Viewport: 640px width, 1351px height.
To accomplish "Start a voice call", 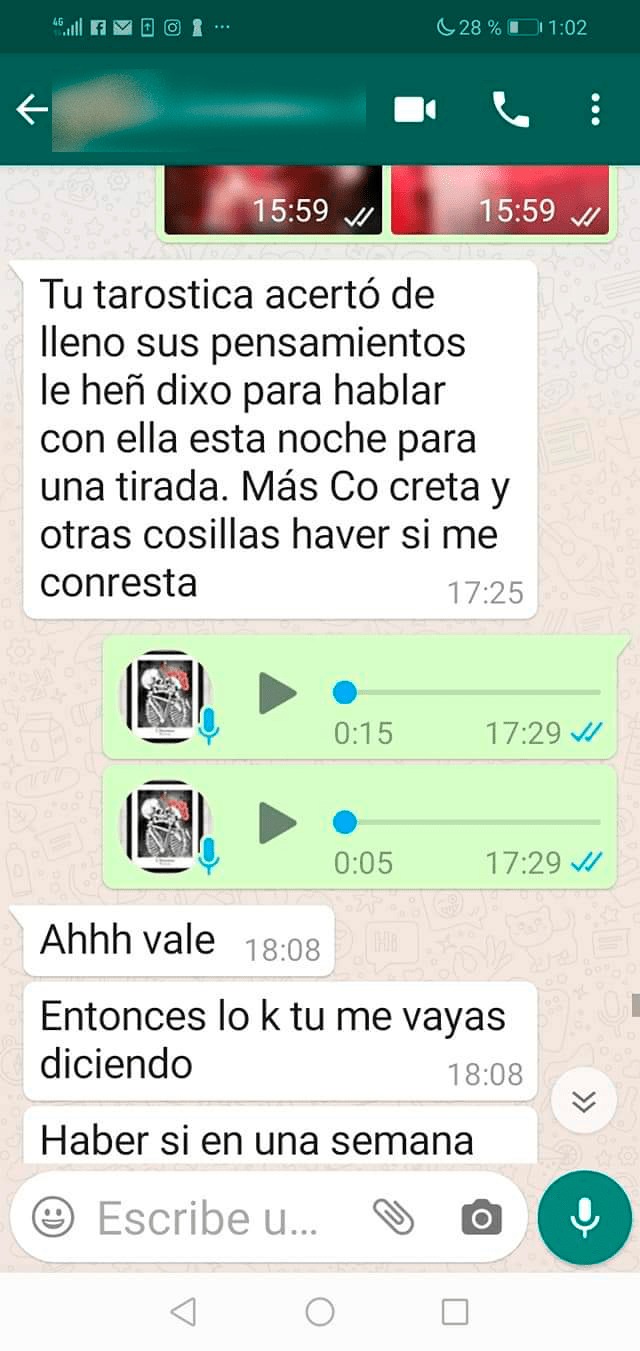I will (x=511, y=109).
